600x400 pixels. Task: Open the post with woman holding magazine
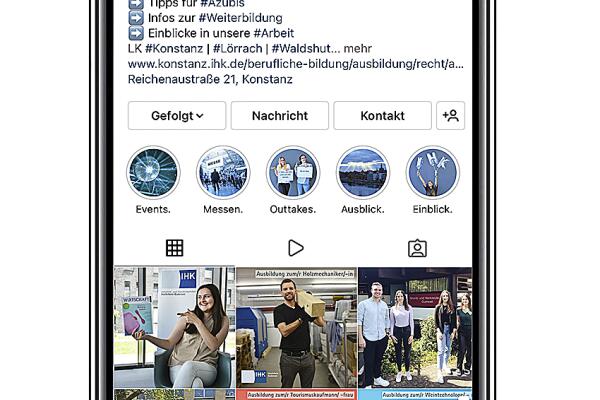(x=174, y=328)
